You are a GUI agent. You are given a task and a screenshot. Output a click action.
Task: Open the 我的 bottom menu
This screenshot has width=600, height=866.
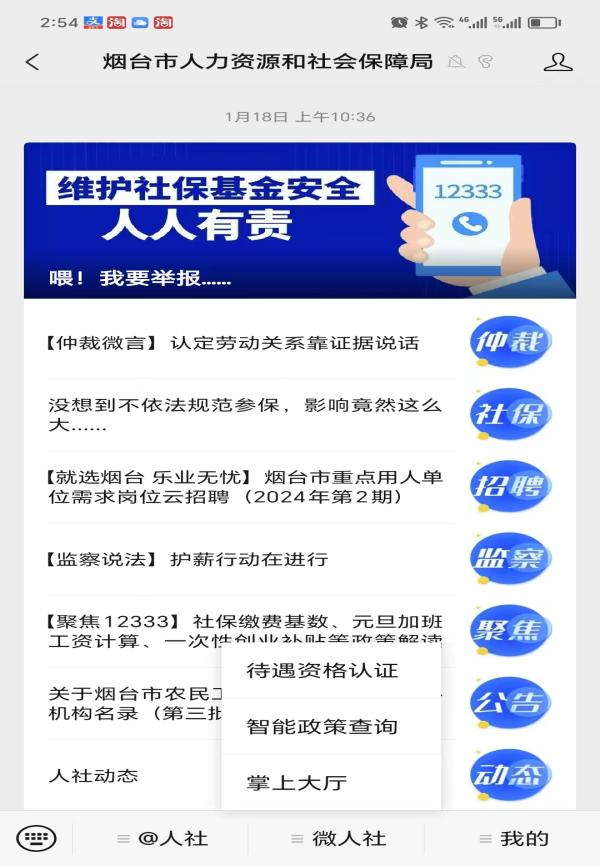tap(513, 838)
